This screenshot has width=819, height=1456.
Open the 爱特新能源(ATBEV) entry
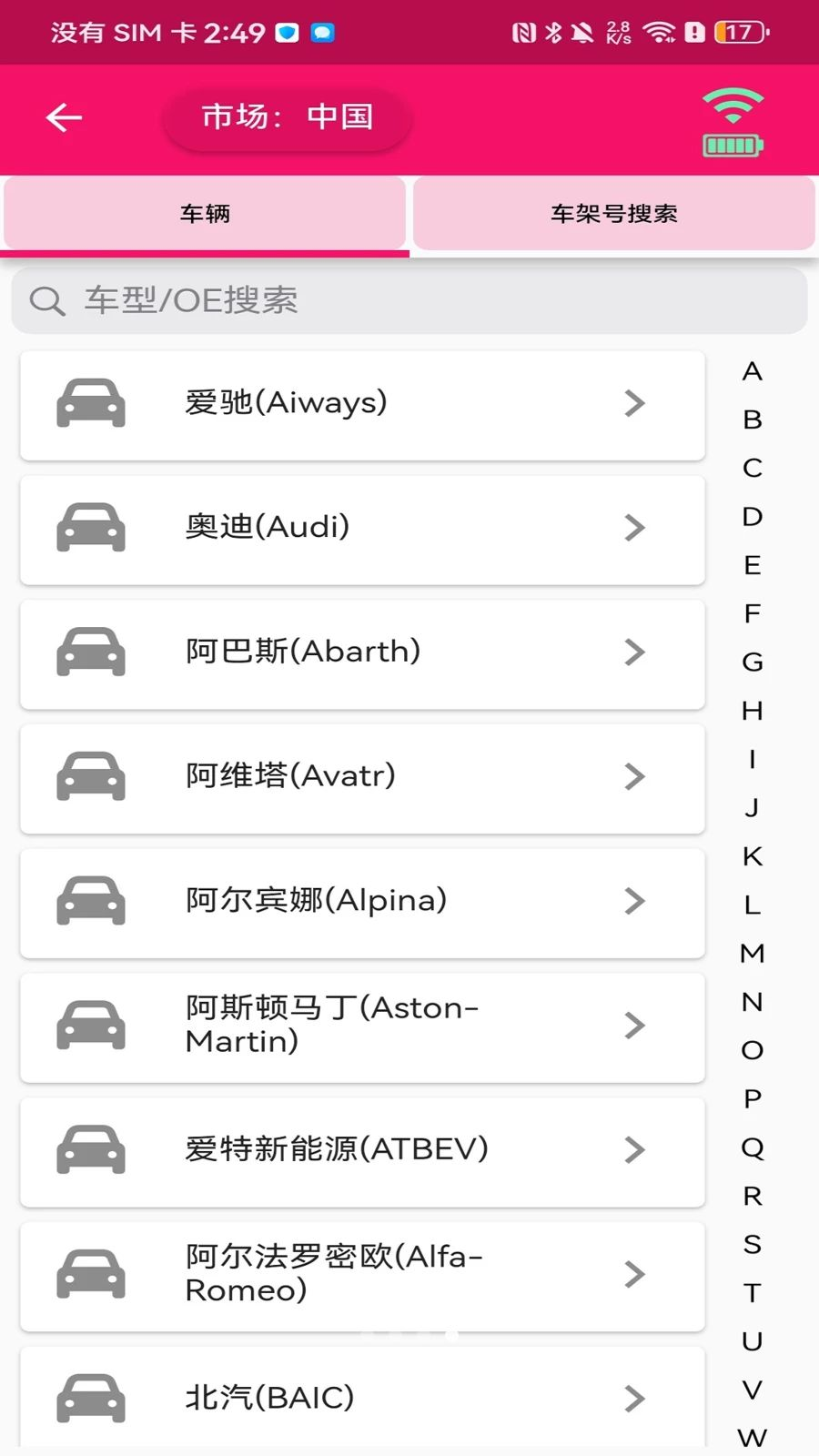click(x=362, y=1150)
